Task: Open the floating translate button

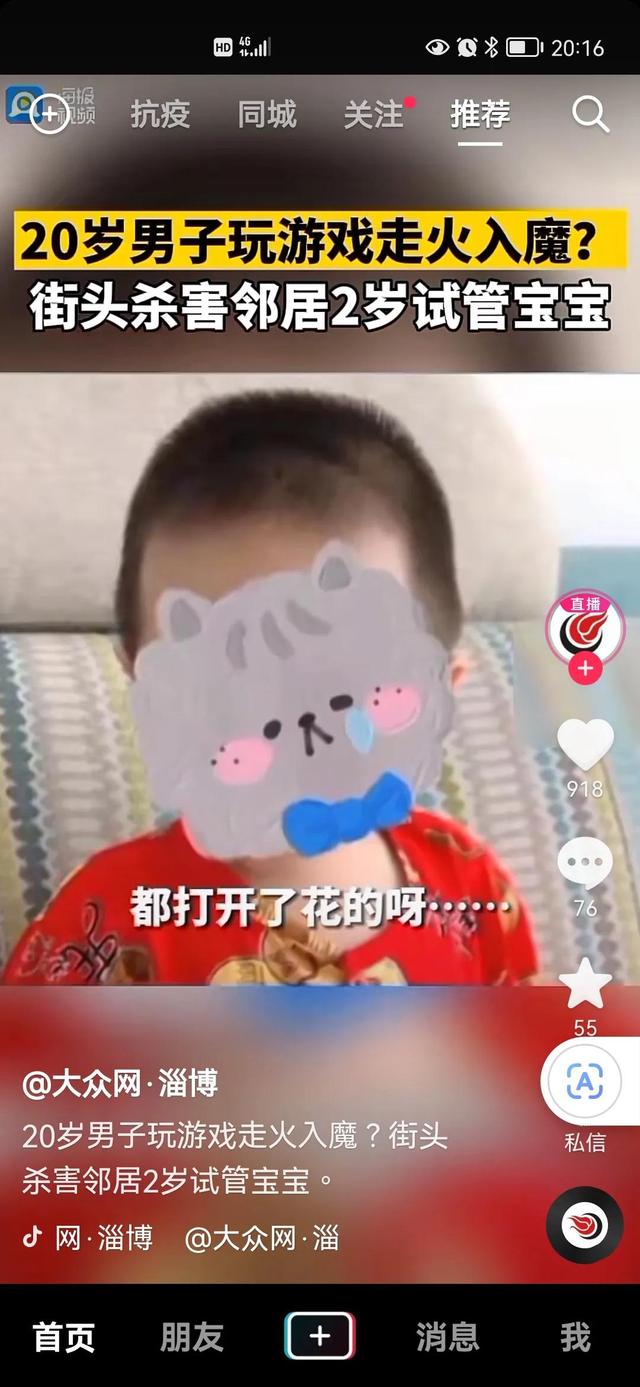Action: click(584, 1082)
